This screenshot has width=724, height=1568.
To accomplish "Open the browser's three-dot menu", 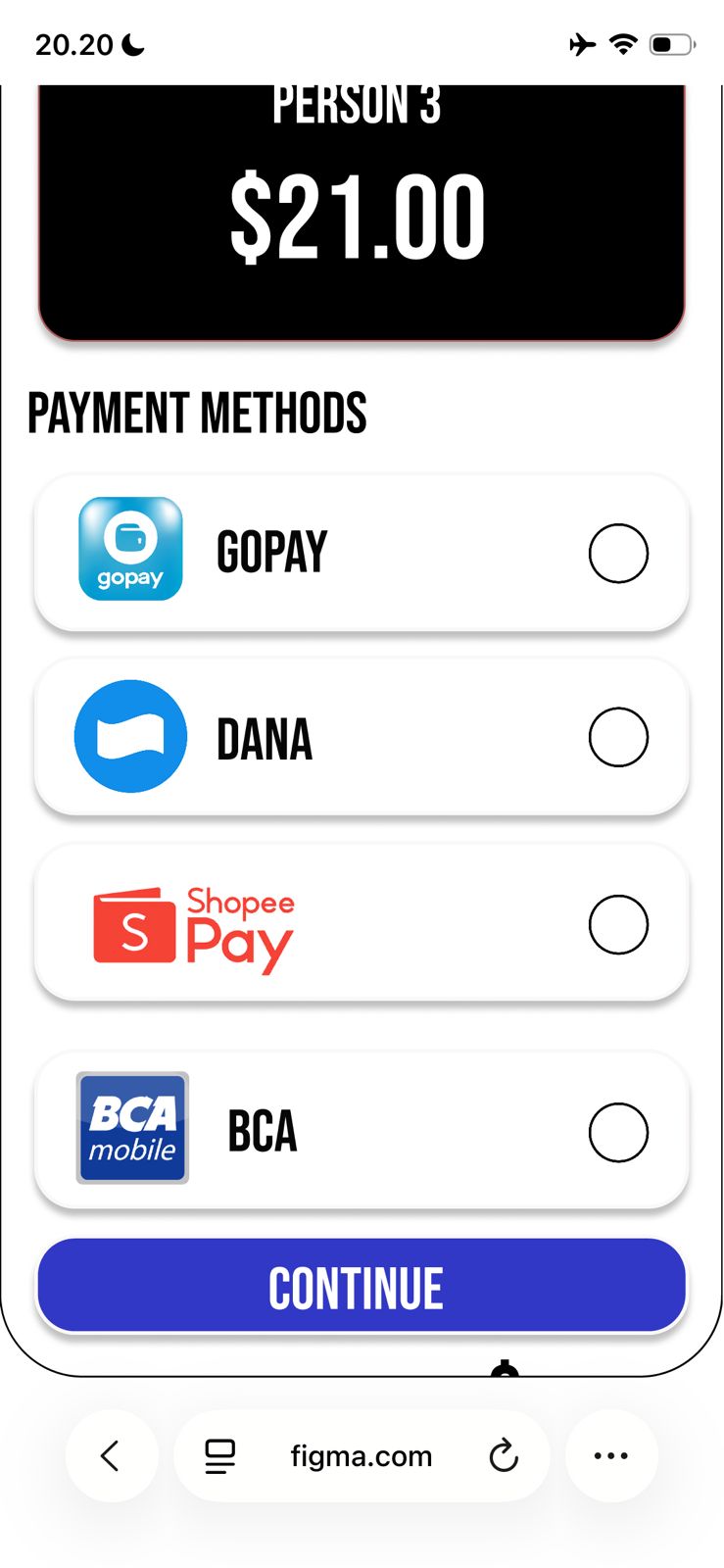I will [611, 1456].
